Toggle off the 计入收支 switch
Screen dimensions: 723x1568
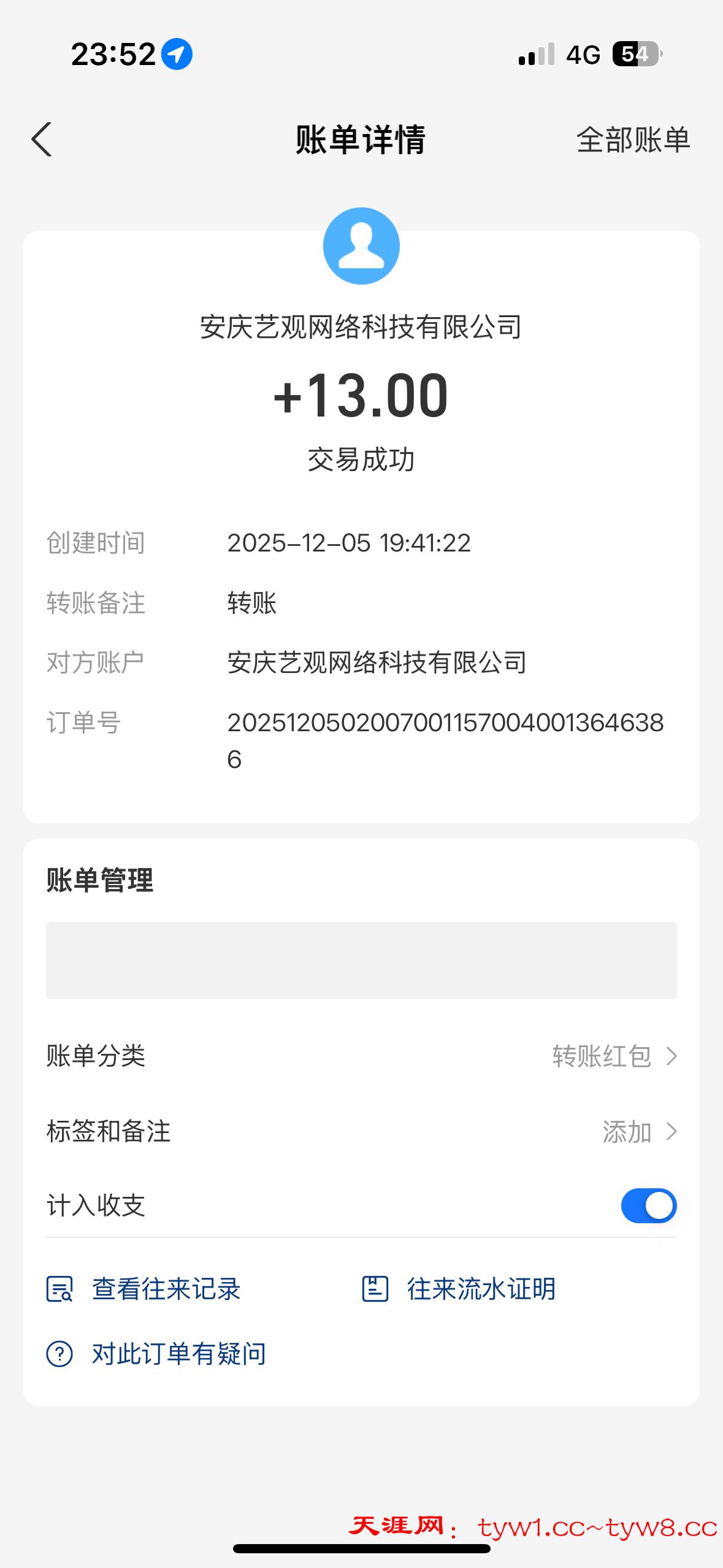pyautogui.click(x=648, y=1205)
